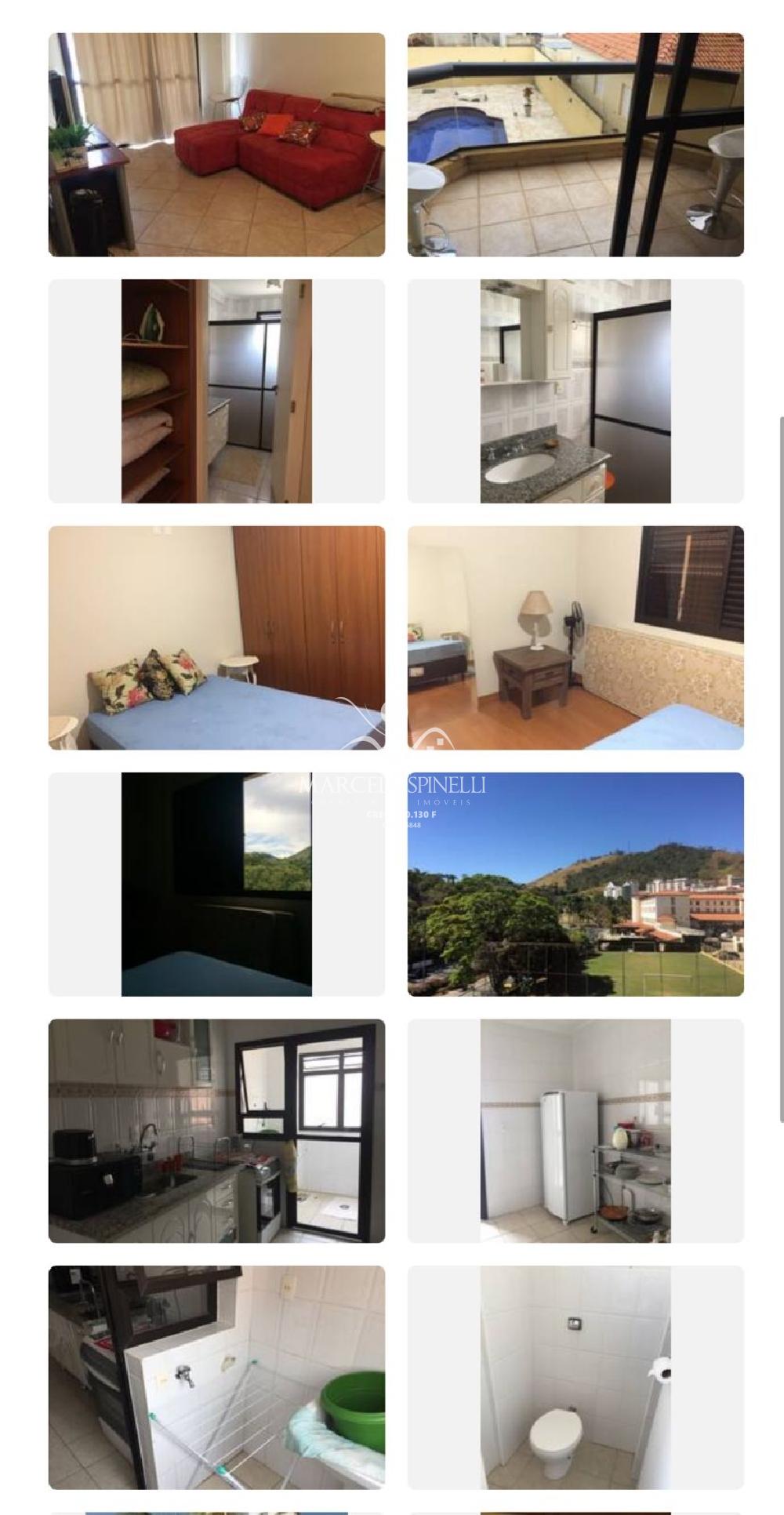Open the kitchen counter and sink photo

[216, 1131]
